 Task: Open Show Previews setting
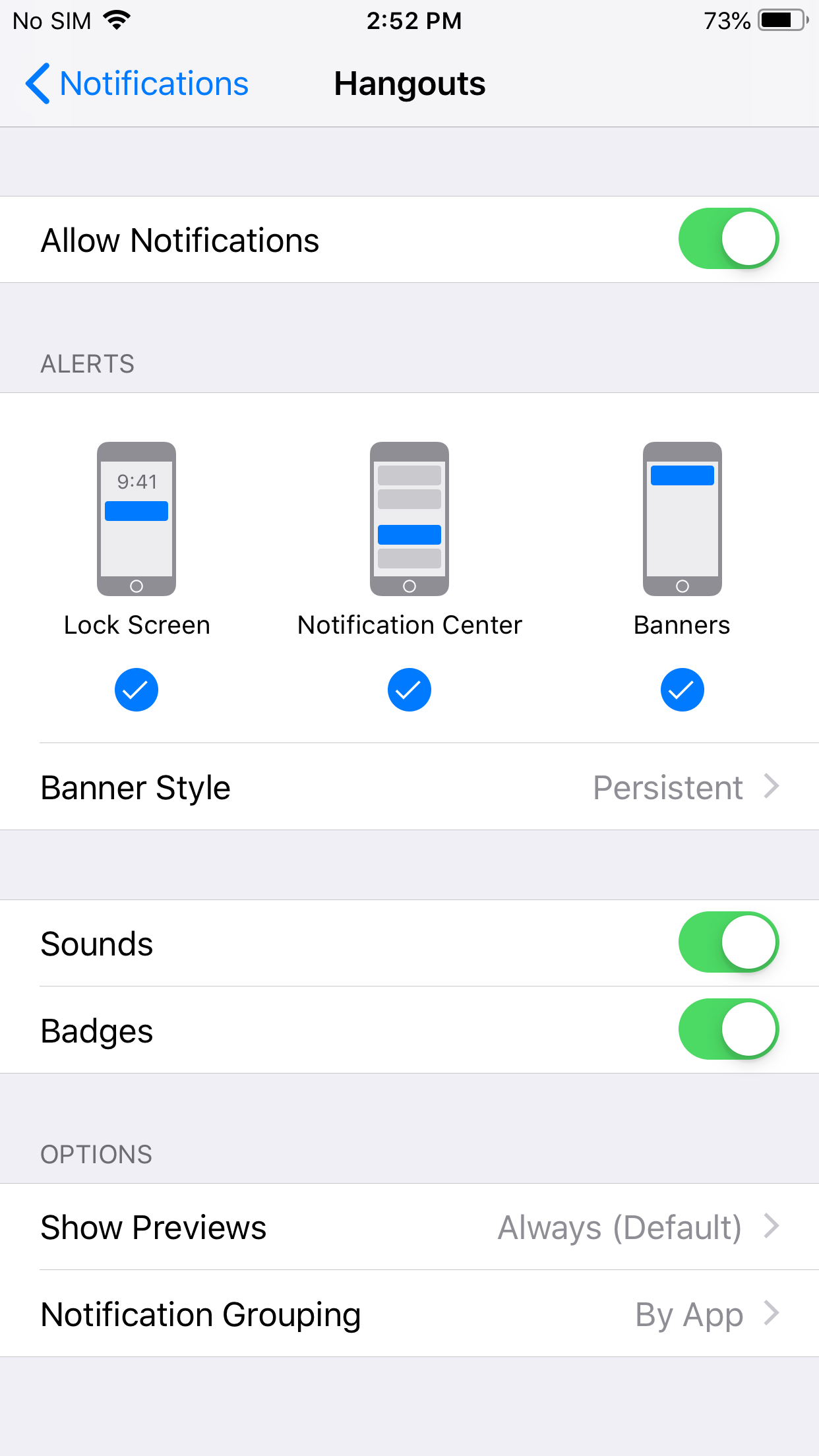click(x=409, y=1227)
